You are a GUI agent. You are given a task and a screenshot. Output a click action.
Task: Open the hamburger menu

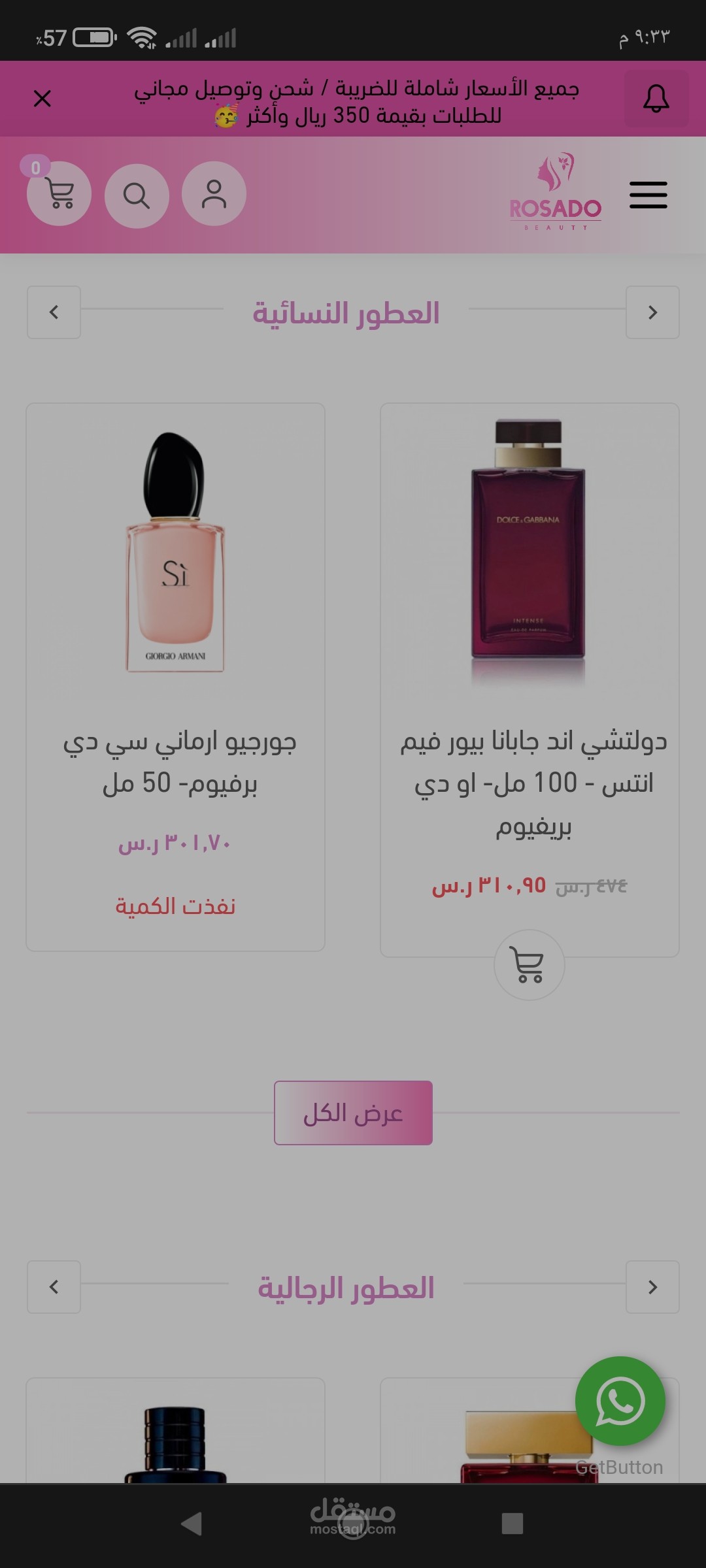pyautogui.click(x=648, y=195)
